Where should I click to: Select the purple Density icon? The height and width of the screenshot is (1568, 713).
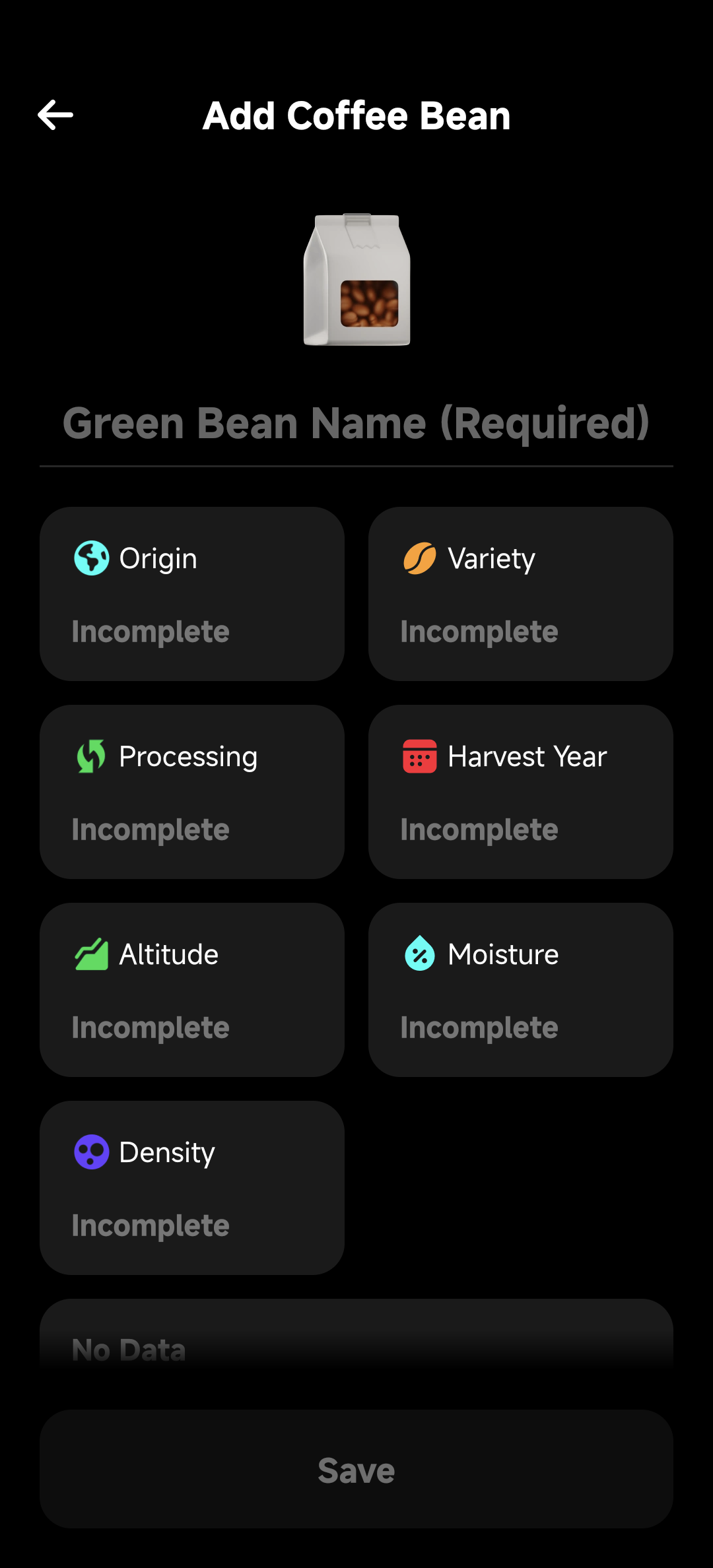90,1152
